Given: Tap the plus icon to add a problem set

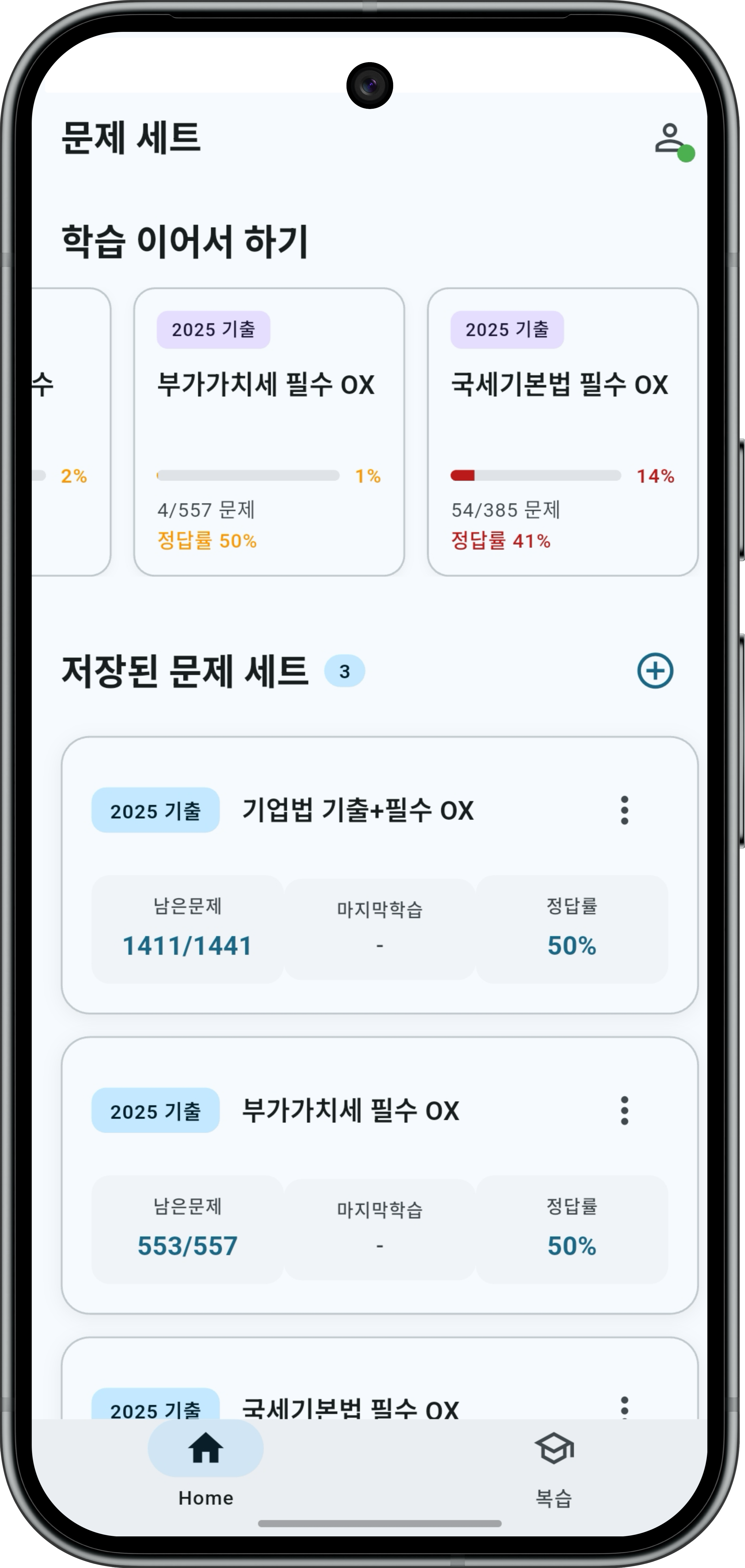Looking at the screenshot, I should pyautogui.click(x=656, y=670).
